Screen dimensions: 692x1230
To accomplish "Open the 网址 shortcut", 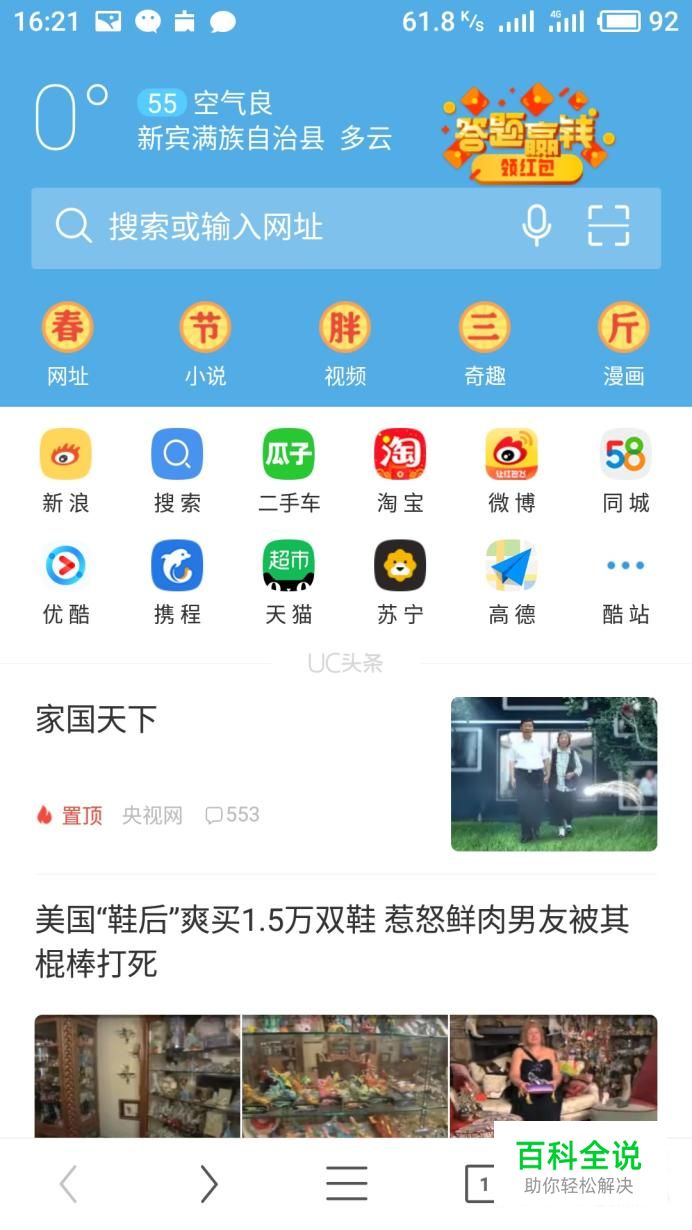I will coord(67,345).
